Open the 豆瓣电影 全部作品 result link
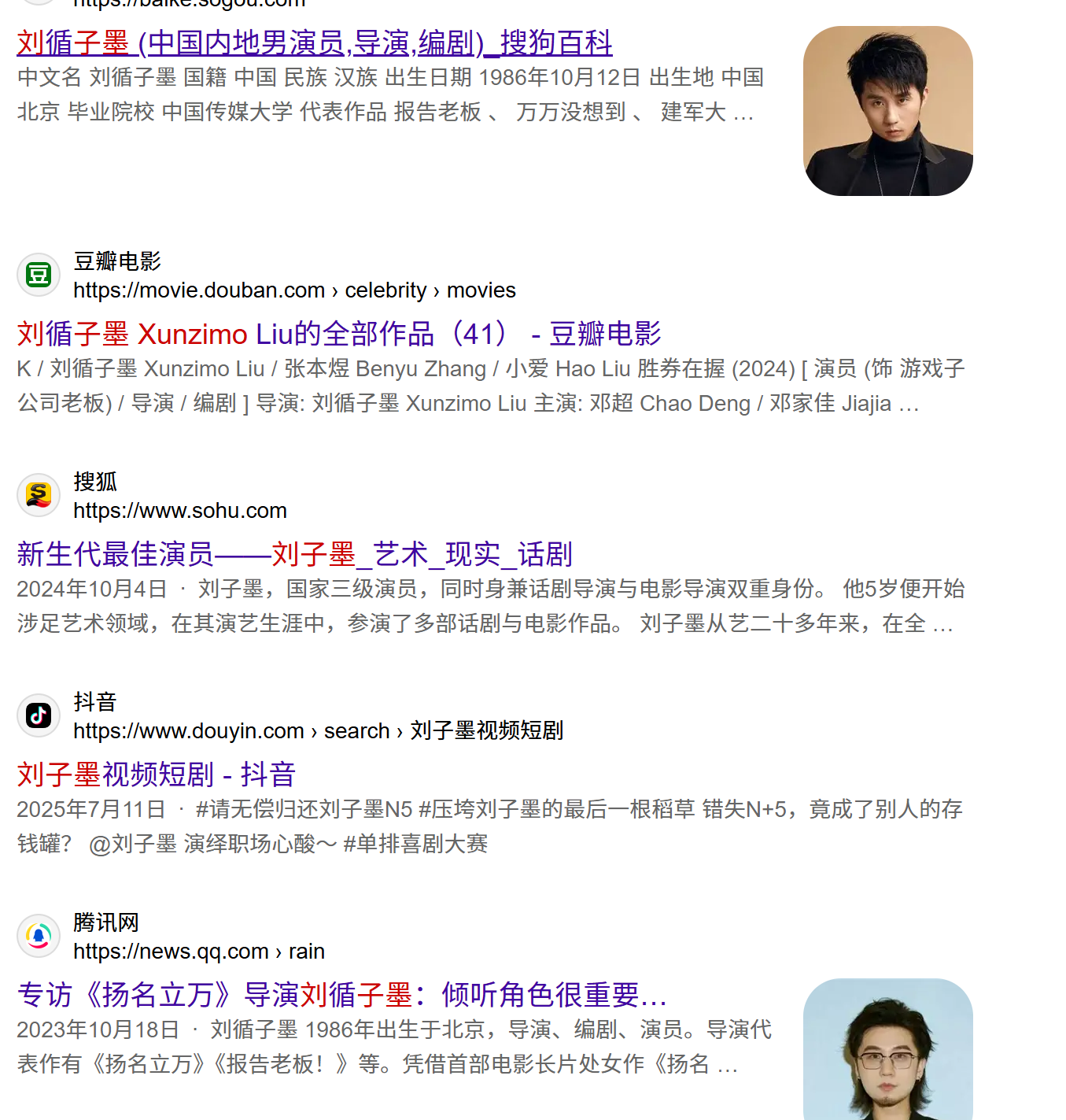The height and width of the screenshot is (1120, 1066). pyautogui.click(x=338, y=334)
